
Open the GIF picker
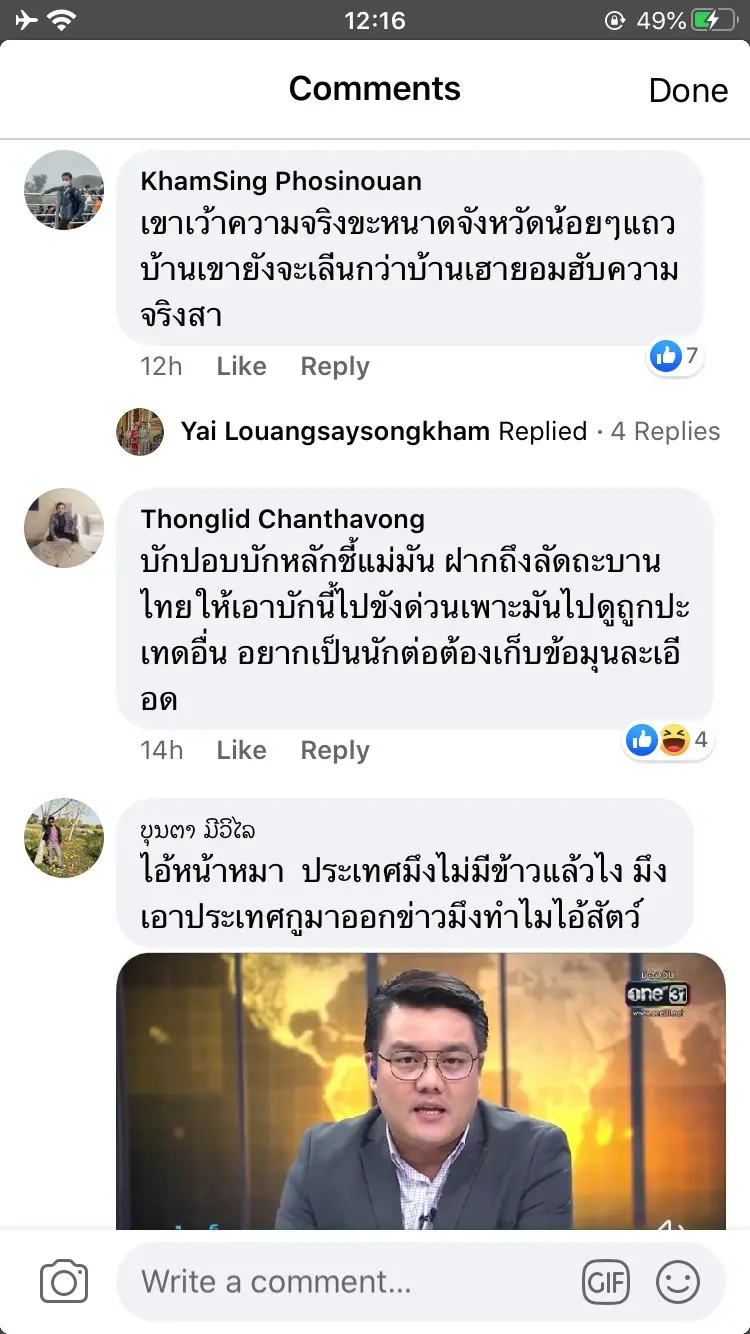pyautogui.click(x=606, y=1282)
